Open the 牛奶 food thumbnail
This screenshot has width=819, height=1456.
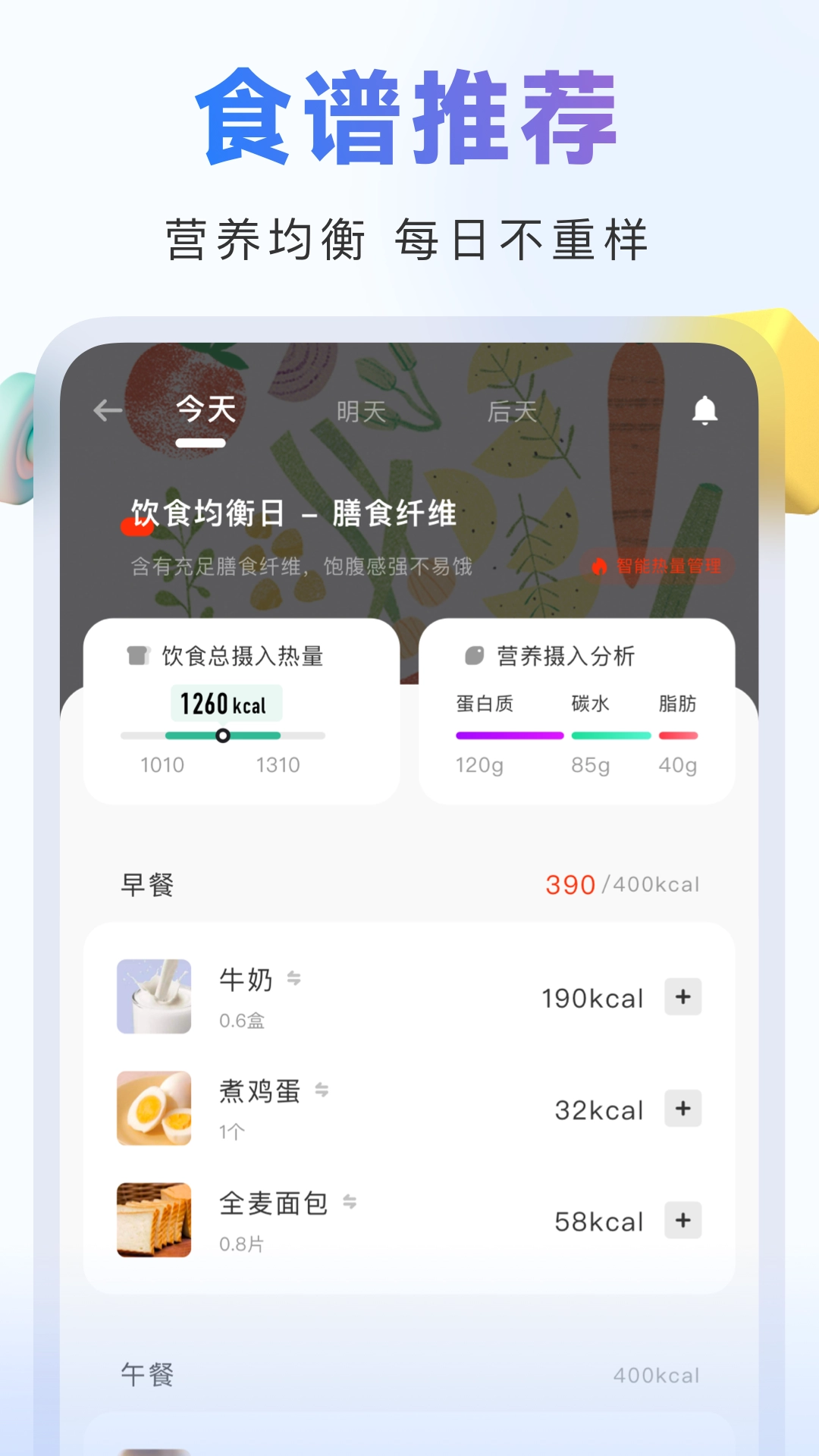(154, 997)
